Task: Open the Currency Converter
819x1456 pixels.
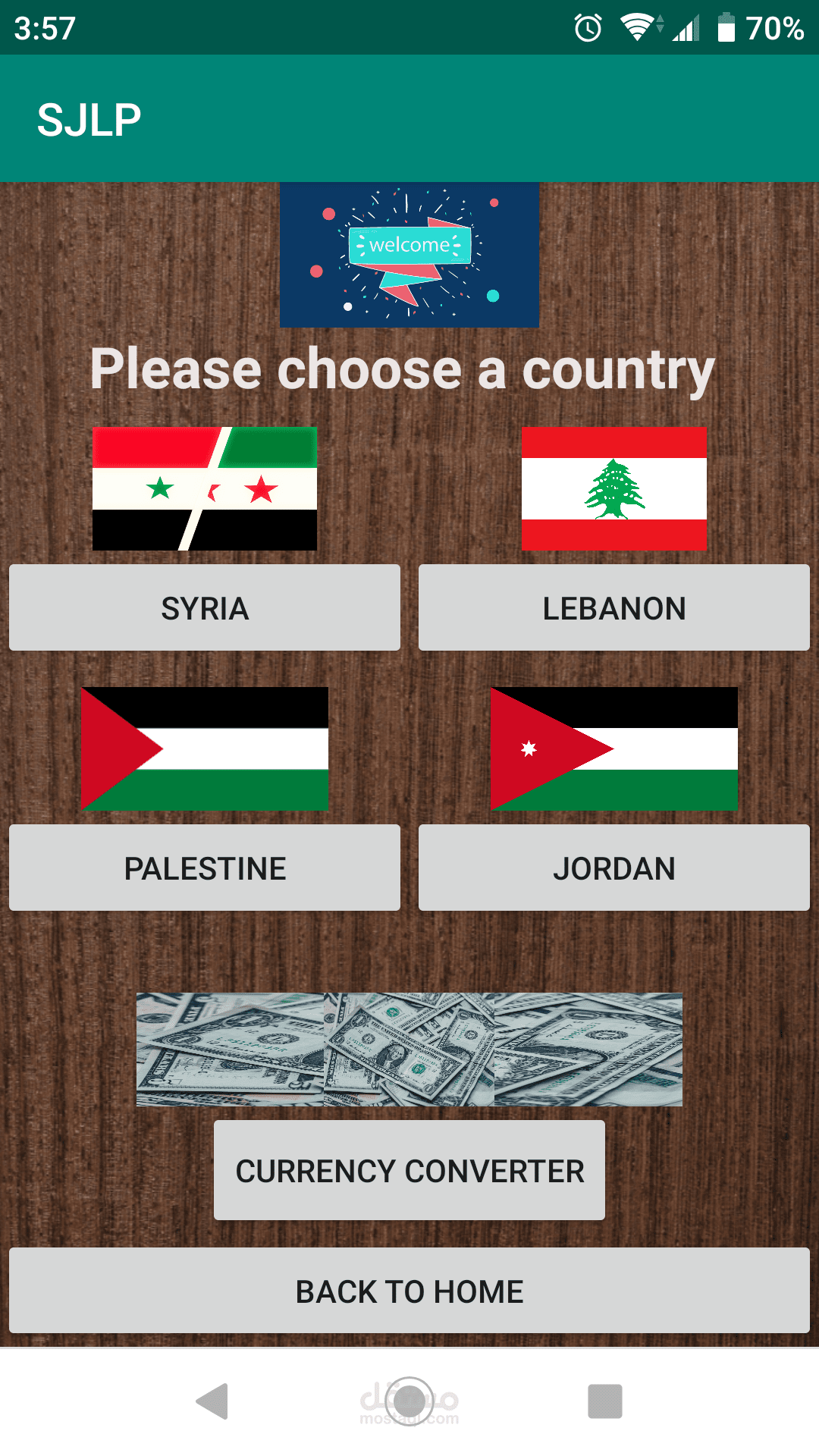Action: [409, 1170]
